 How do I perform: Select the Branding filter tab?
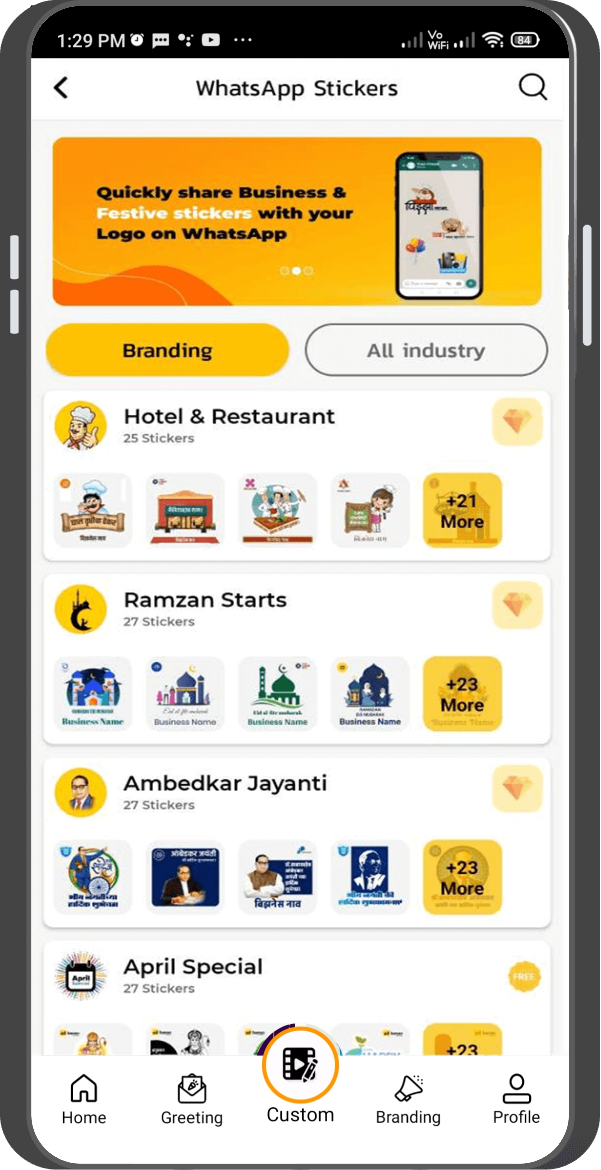coord(167,350)
